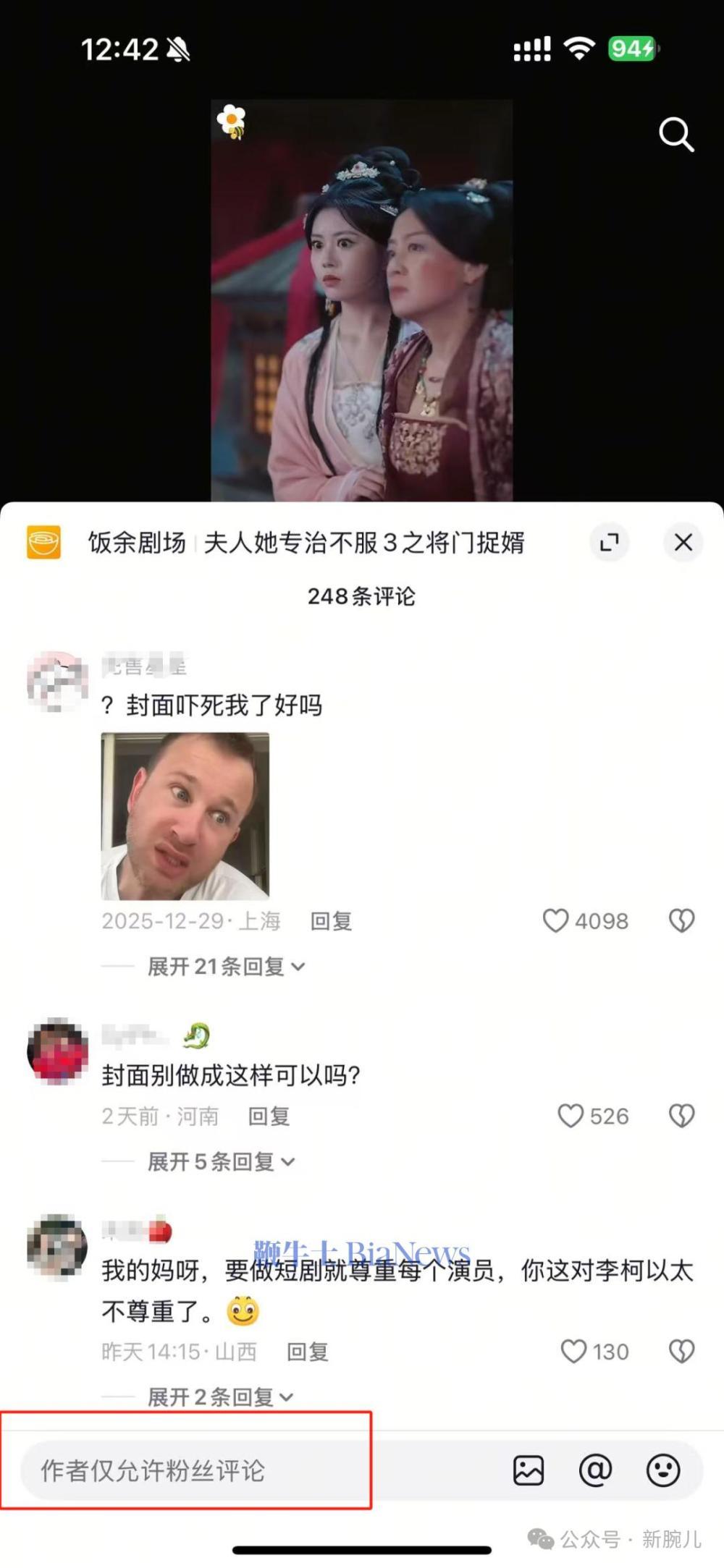This screenshot has height=1568, width=724.
Task: Click the 饭余剧场 channel logo icon
Action: pyautogui.click(x=43, y=542)
